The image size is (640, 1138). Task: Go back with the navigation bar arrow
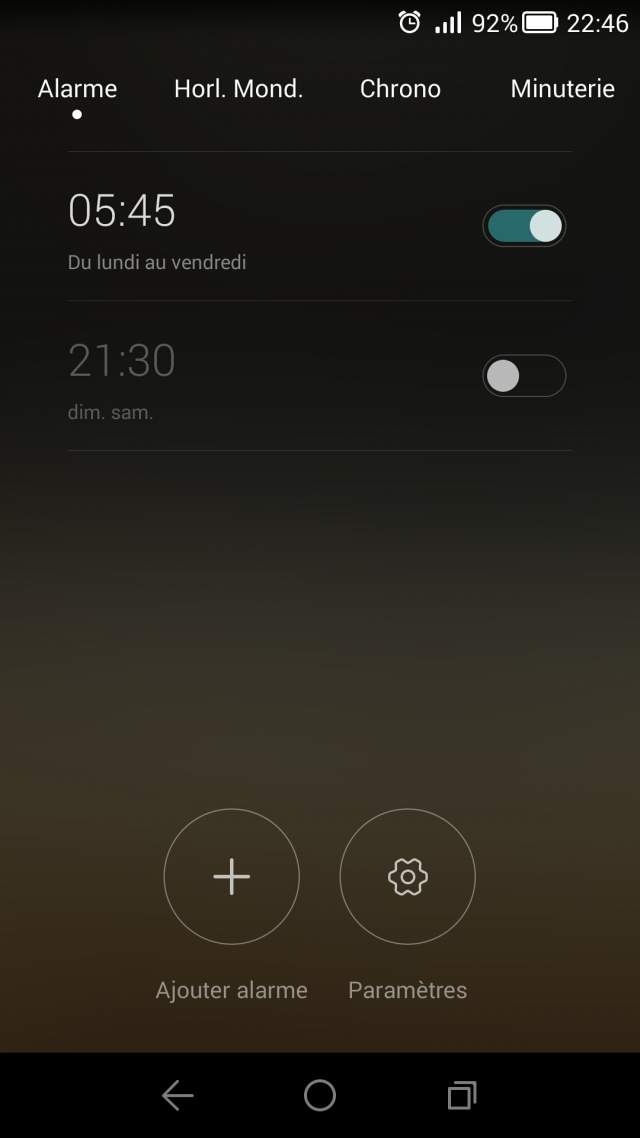(x=177, y=1096)
